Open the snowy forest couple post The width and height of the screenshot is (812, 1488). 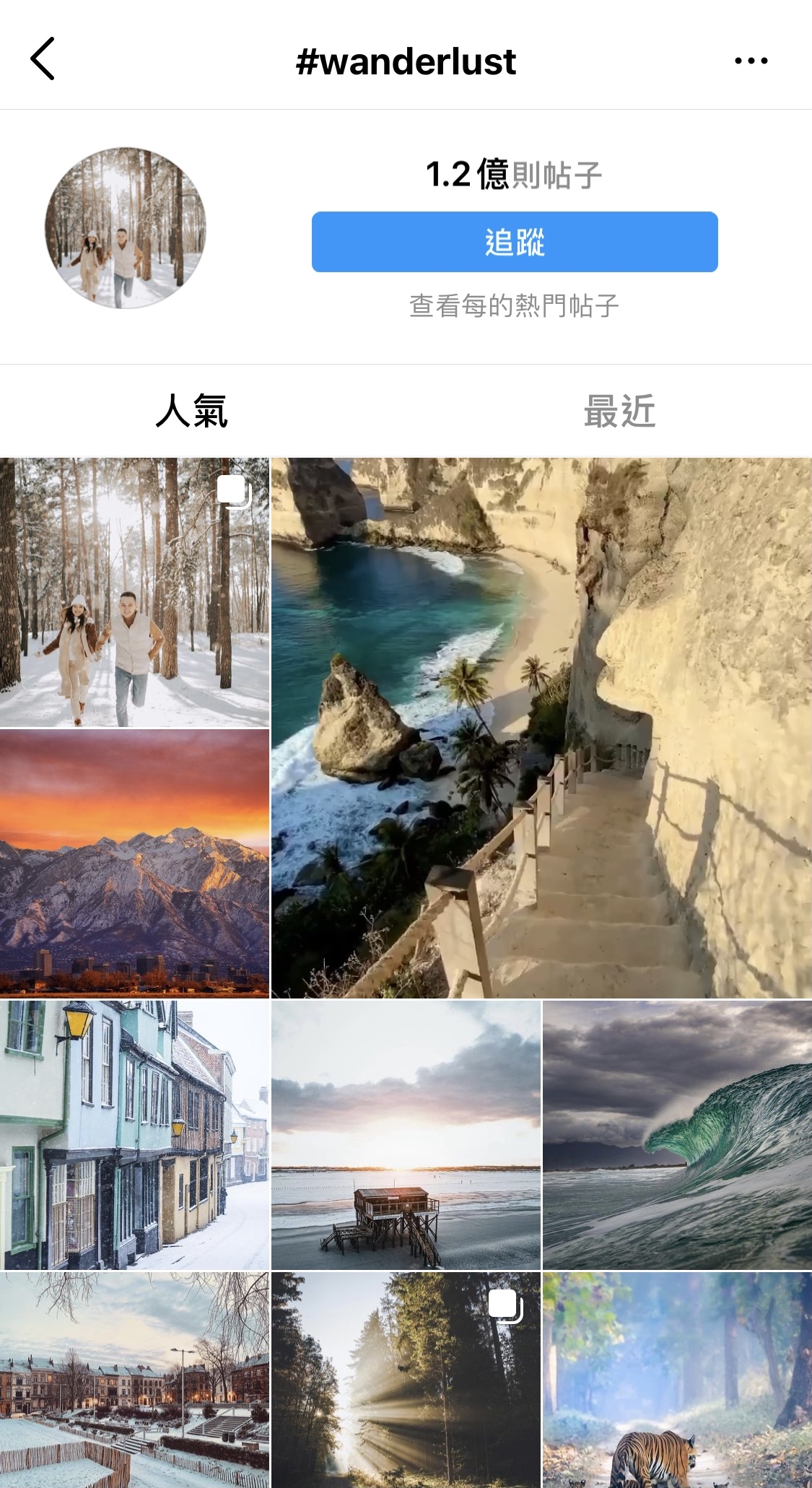134,592
